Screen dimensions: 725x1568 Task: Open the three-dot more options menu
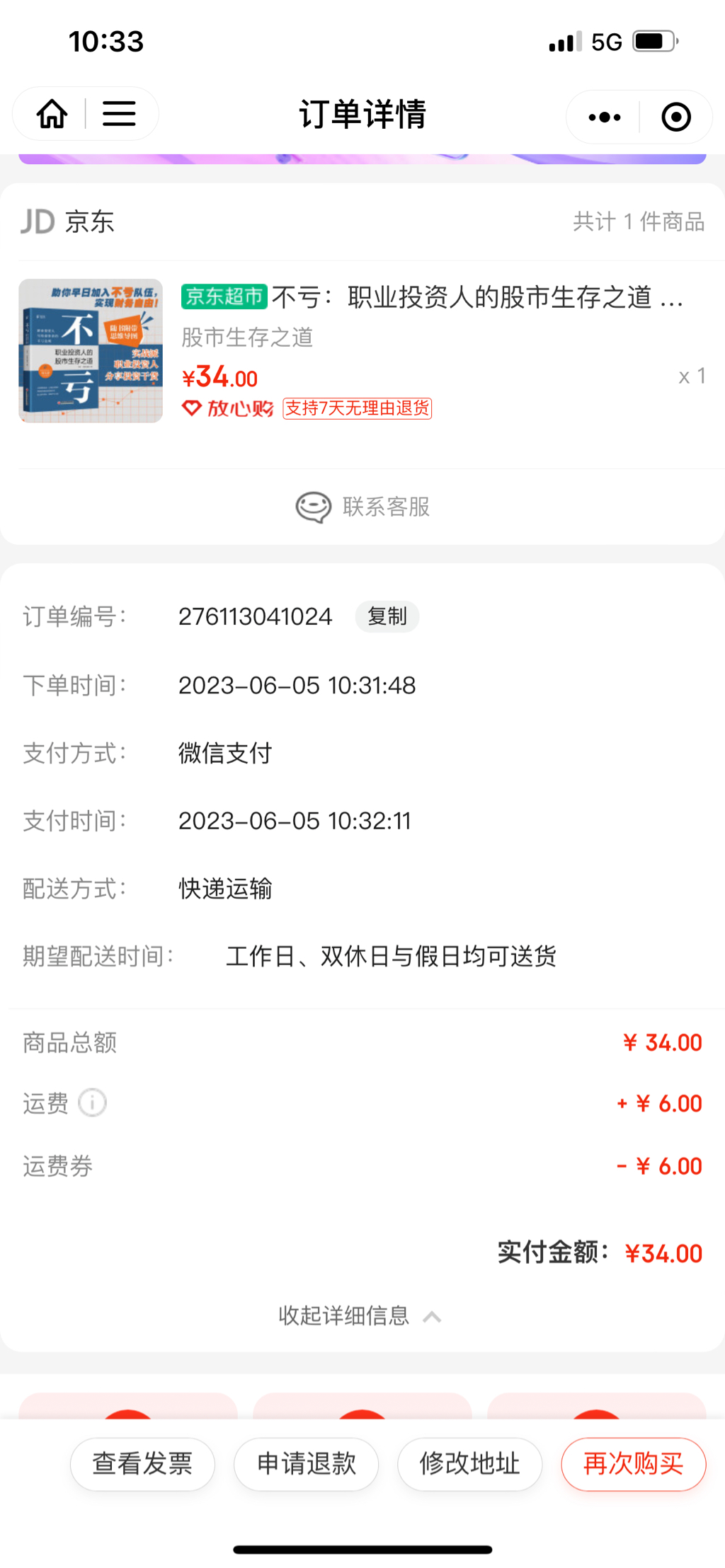tap(605, 117)
